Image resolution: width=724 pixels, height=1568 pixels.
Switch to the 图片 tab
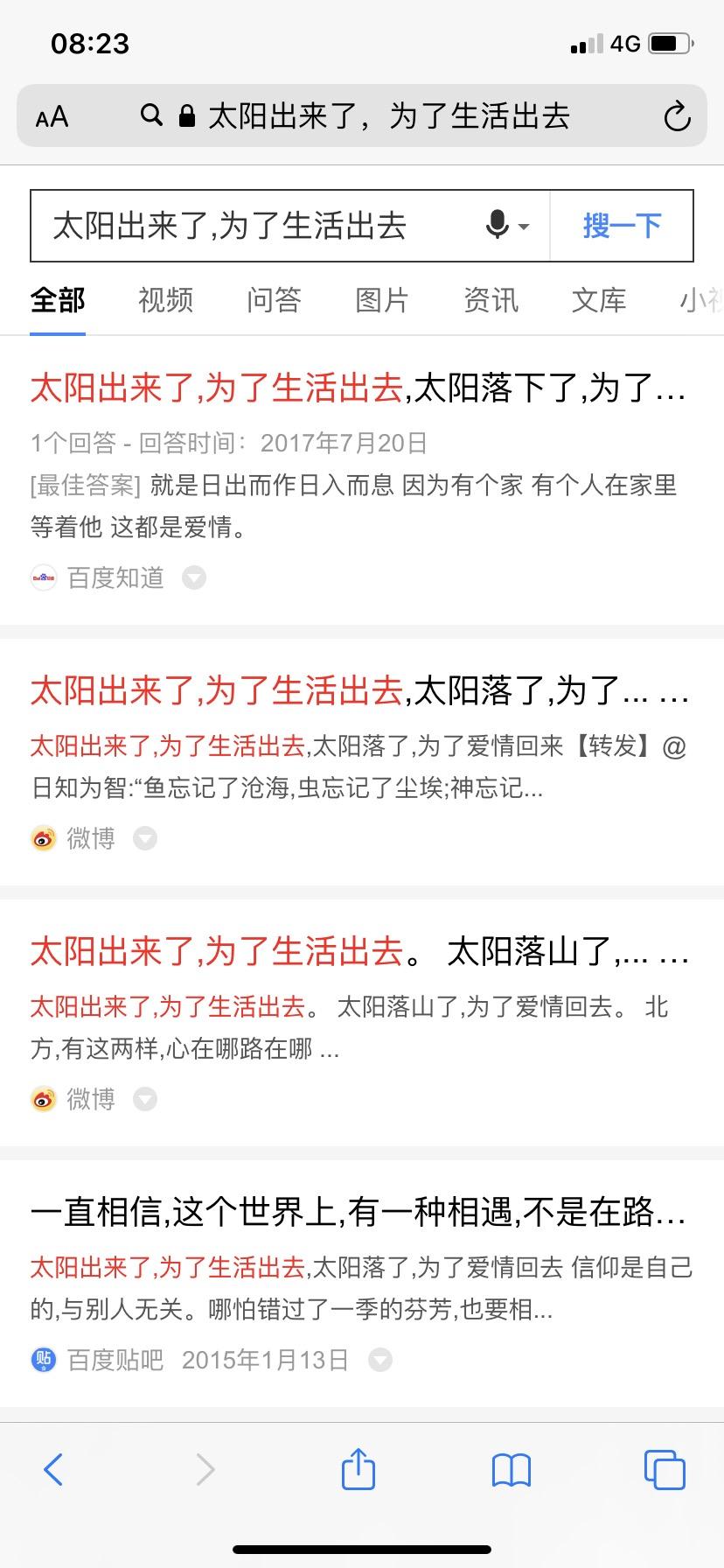click(x=382, y=300)
